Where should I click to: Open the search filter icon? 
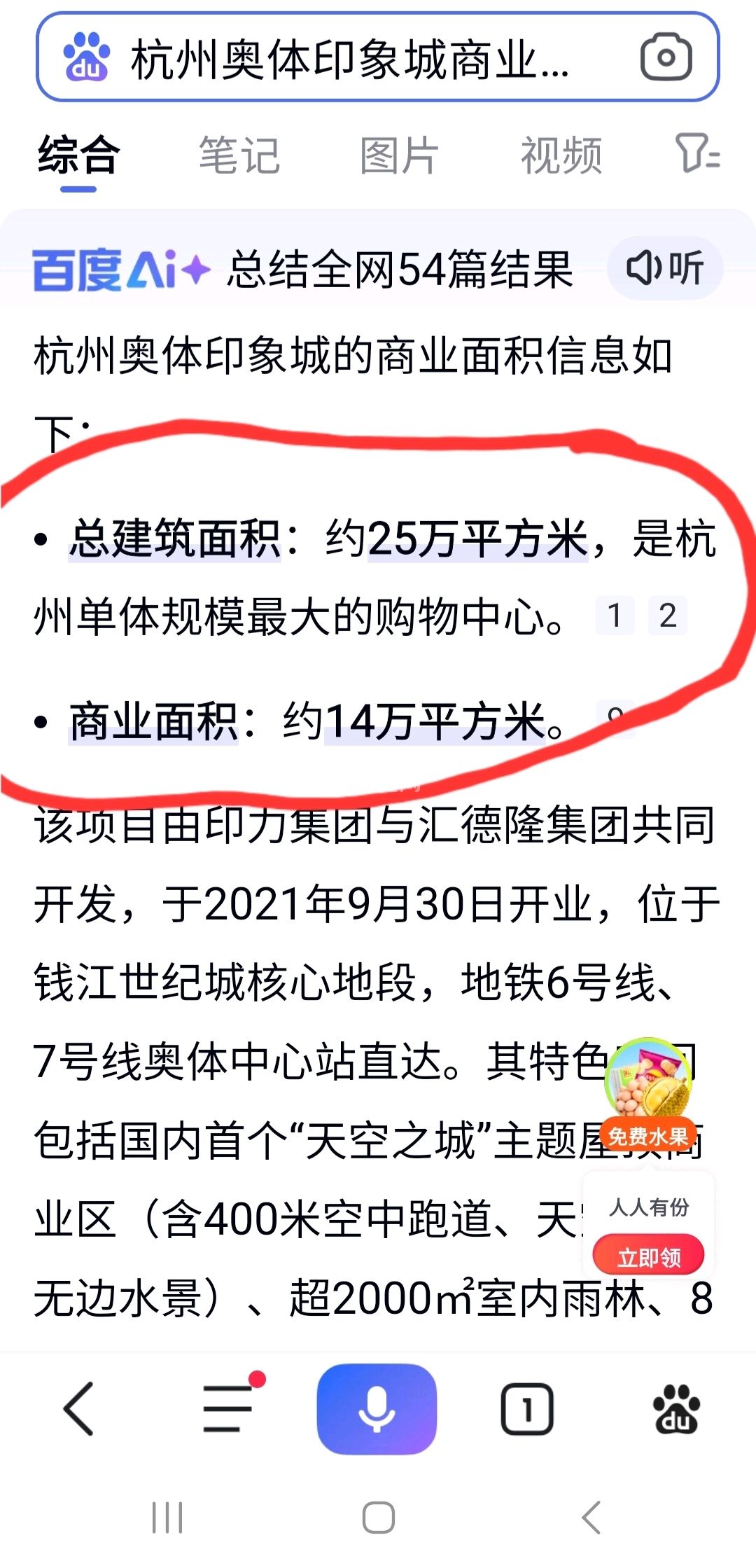point(697,153)
